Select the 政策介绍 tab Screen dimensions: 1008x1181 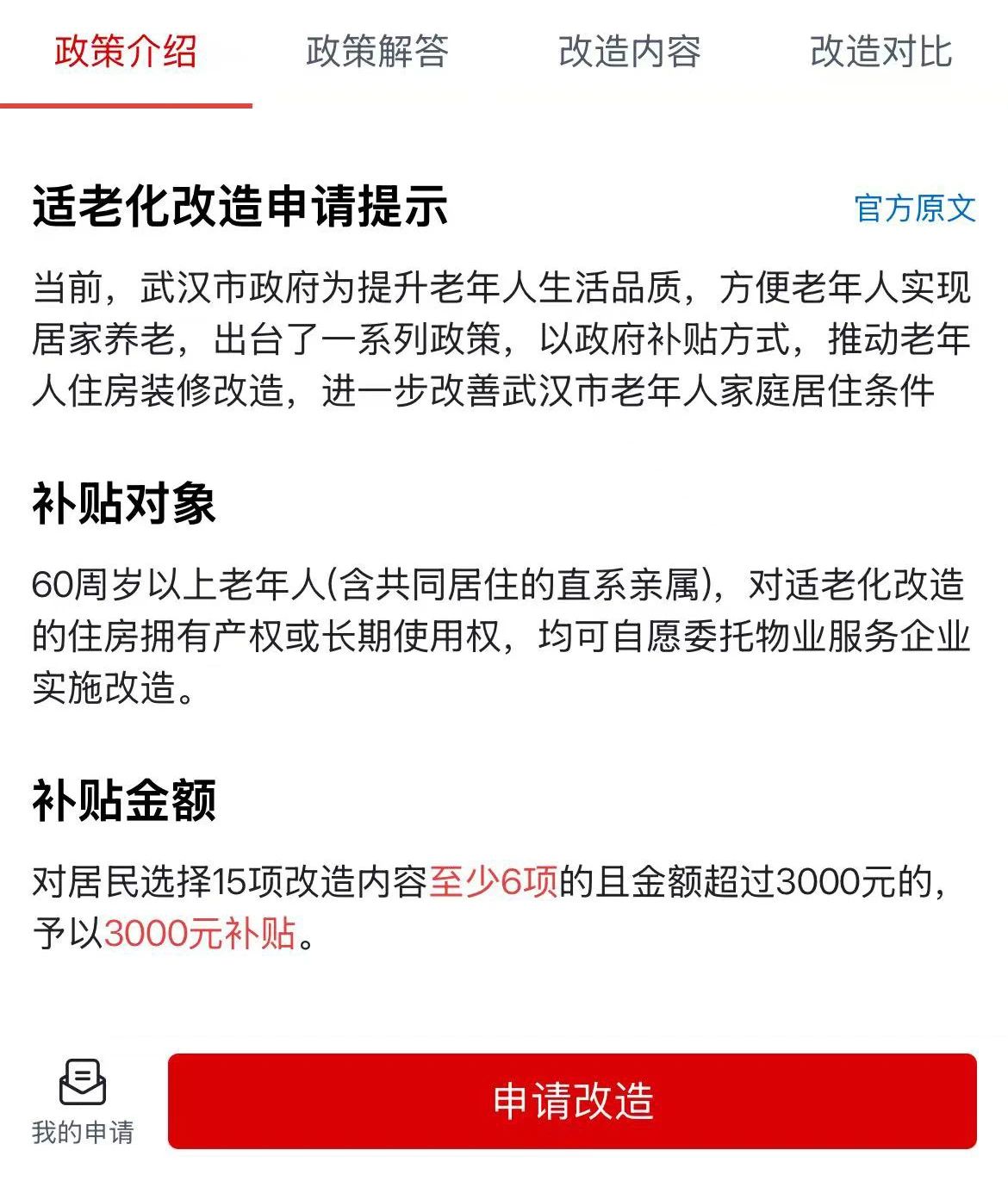pyautogui.click(x=126, y=52)
